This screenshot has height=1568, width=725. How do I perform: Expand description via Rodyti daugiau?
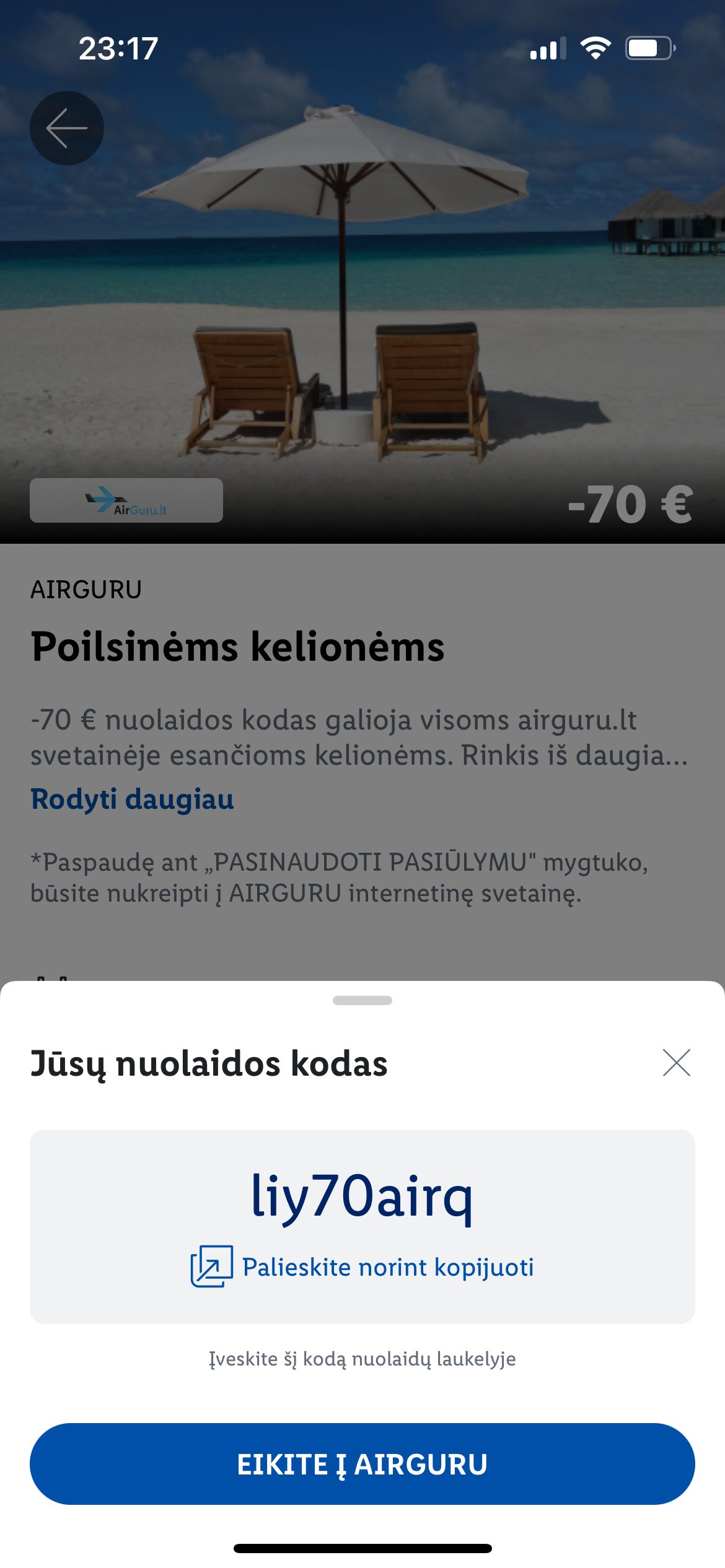tap(132, 799)
